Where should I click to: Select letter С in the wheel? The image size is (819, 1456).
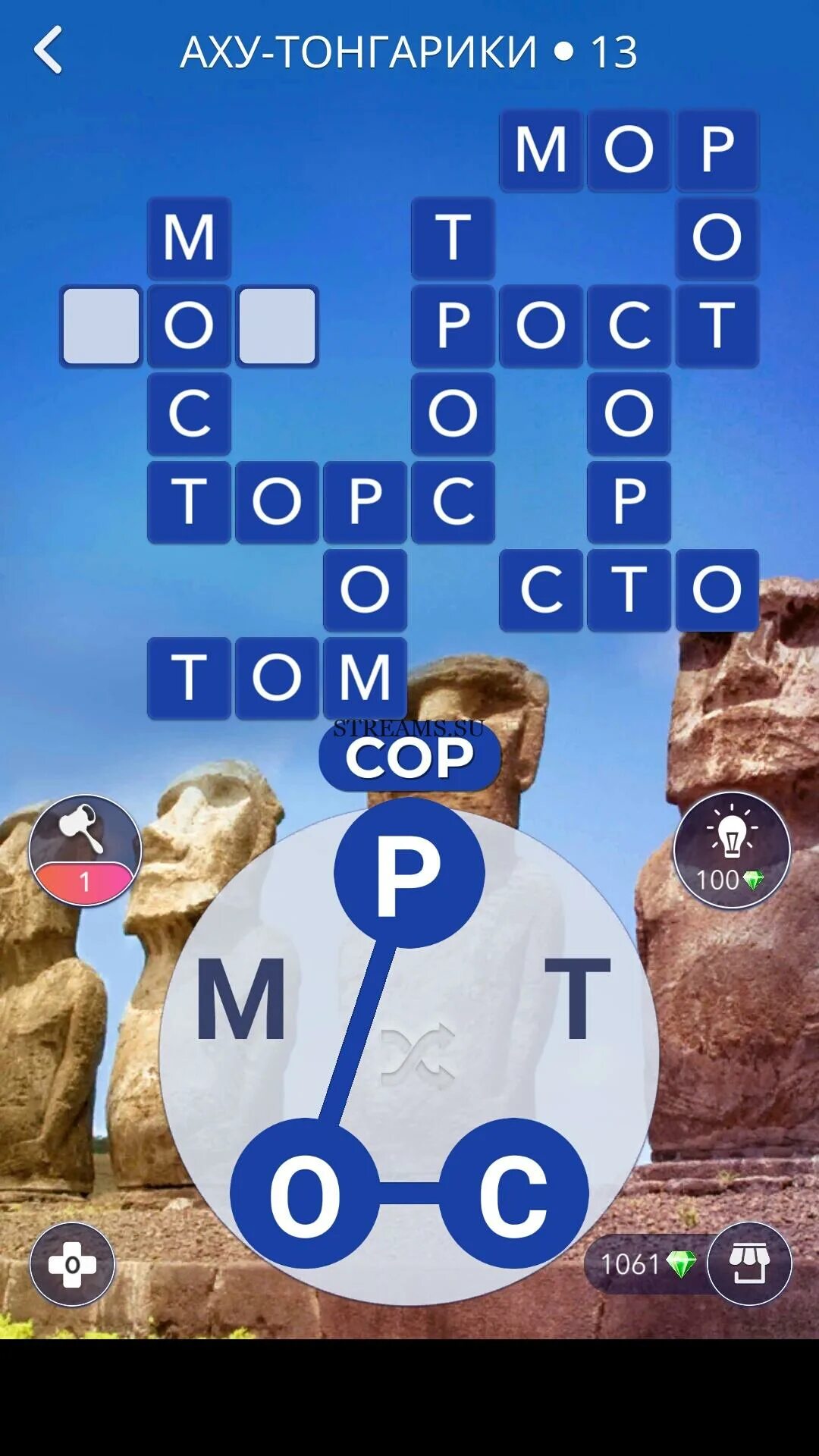pyautogui.click(x=513, y=1194)
